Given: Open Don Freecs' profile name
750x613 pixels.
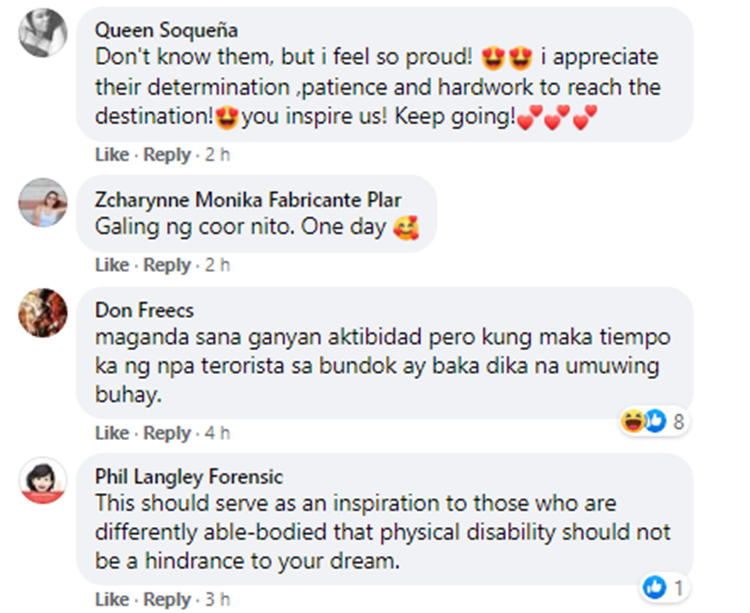Looking at the screenshot, I should pos(142,309).
